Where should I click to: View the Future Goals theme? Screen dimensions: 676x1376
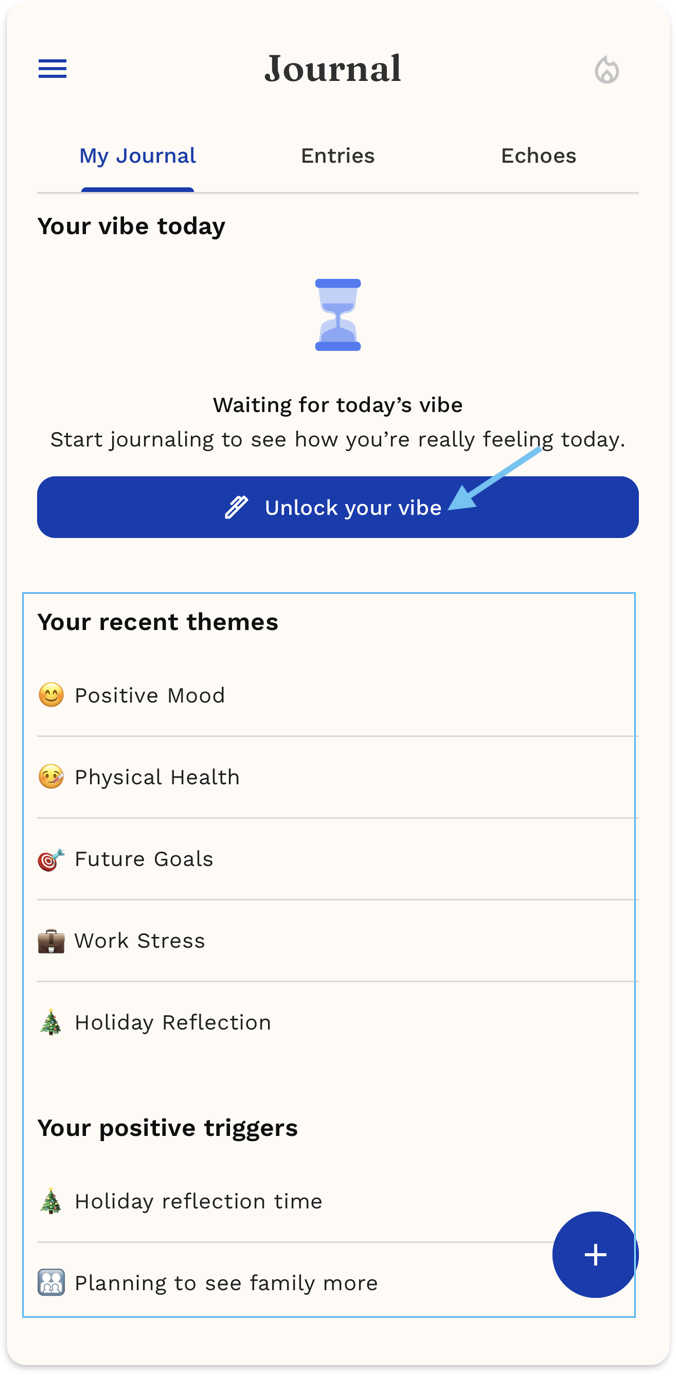pyautogui.click(x=143, y=859)
